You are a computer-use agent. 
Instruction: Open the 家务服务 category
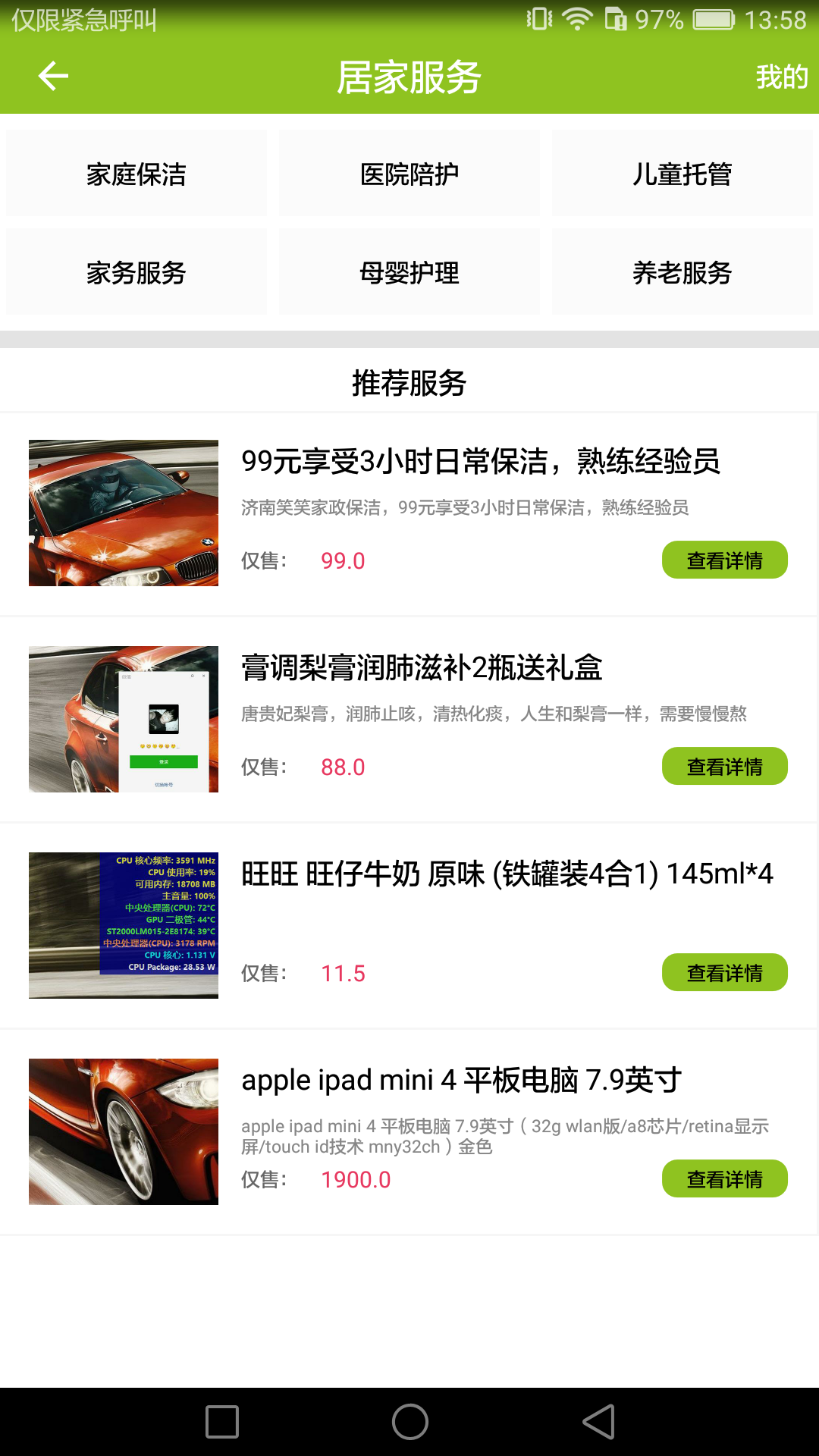tap(136, 273)
